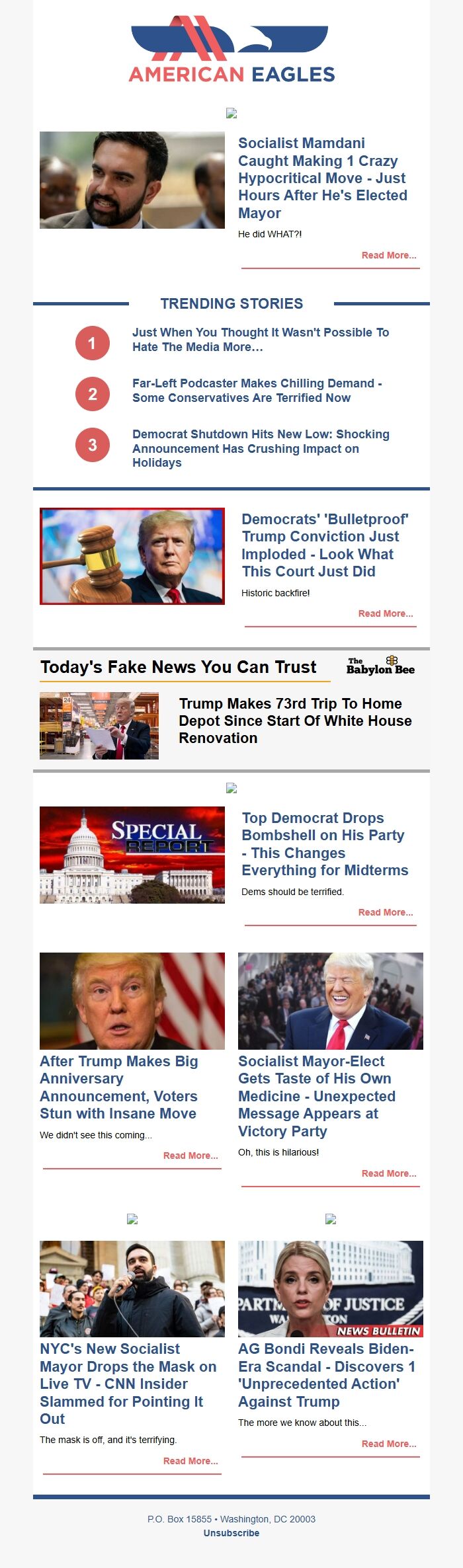Open Babylon Bee Home Depot trip story
463x1568 pixels.
point(295,721)
